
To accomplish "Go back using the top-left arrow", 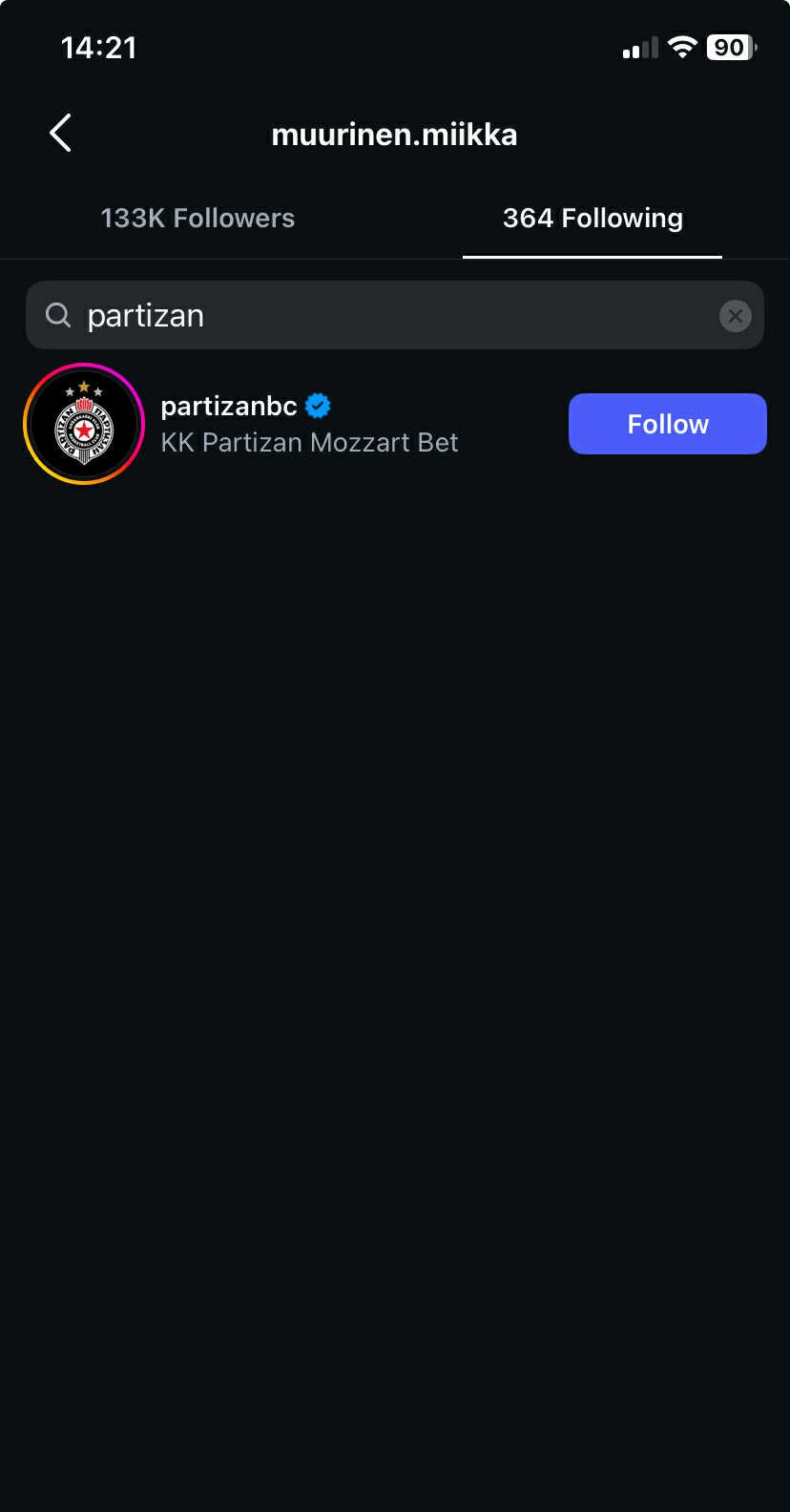I will coord(60,134).
